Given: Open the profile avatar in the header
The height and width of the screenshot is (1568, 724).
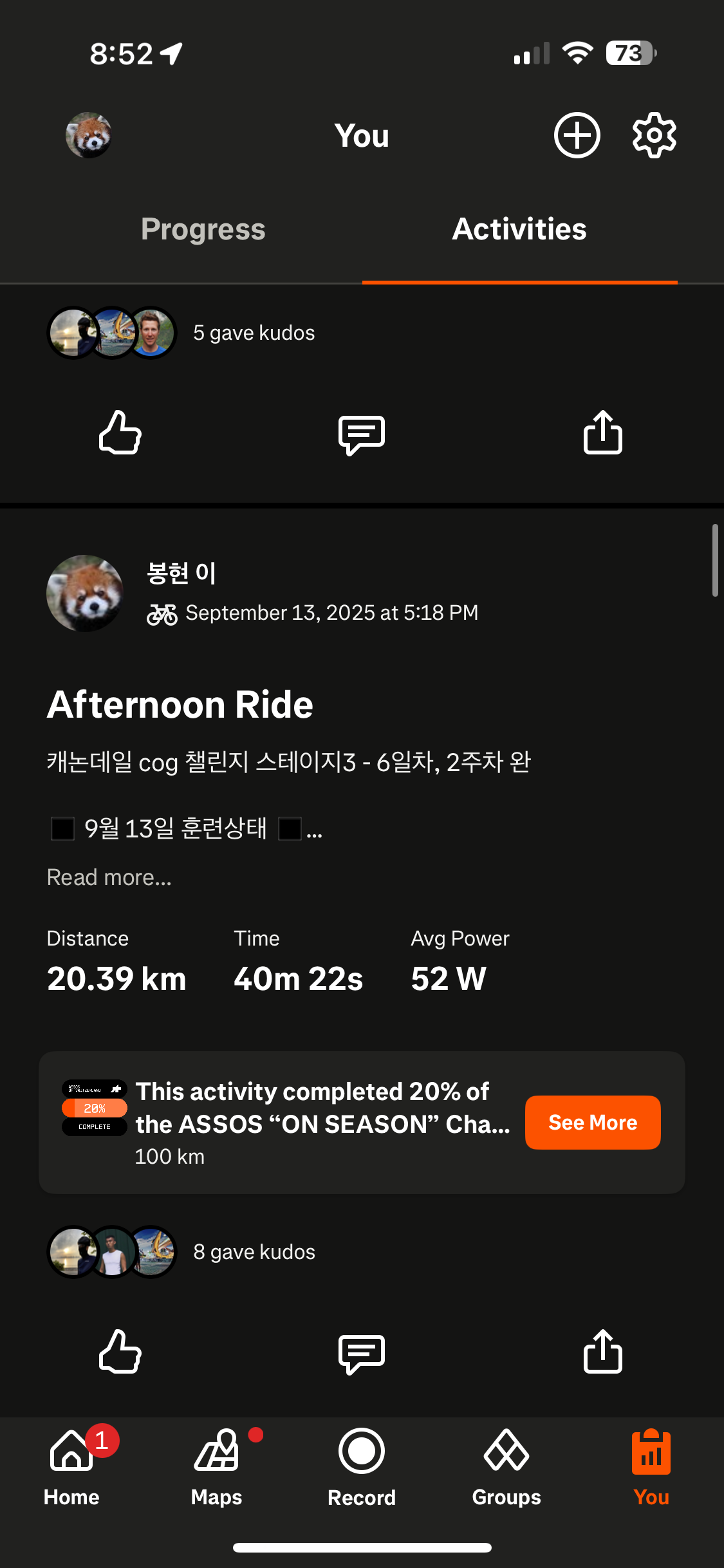Looking at the screenshot, I should point(89,135).
